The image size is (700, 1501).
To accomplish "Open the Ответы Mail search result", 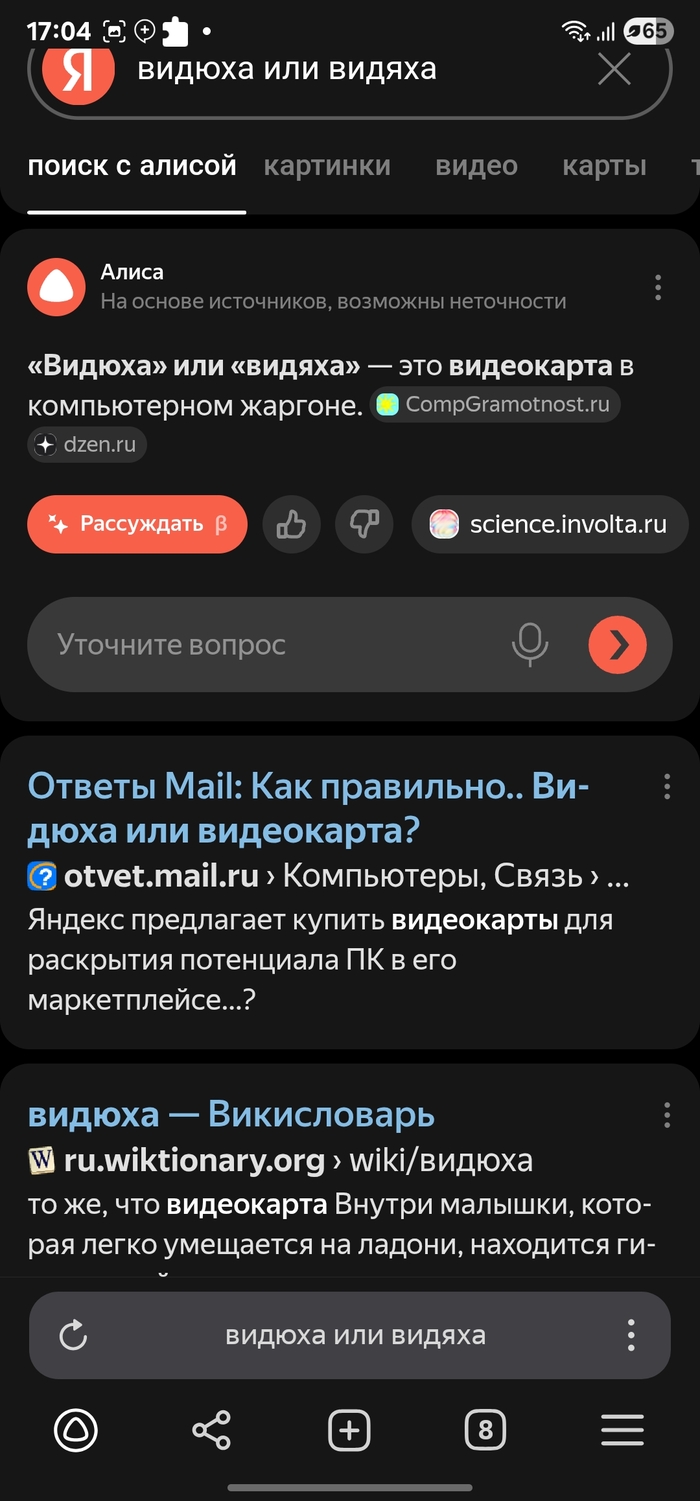I will point(308,808).
